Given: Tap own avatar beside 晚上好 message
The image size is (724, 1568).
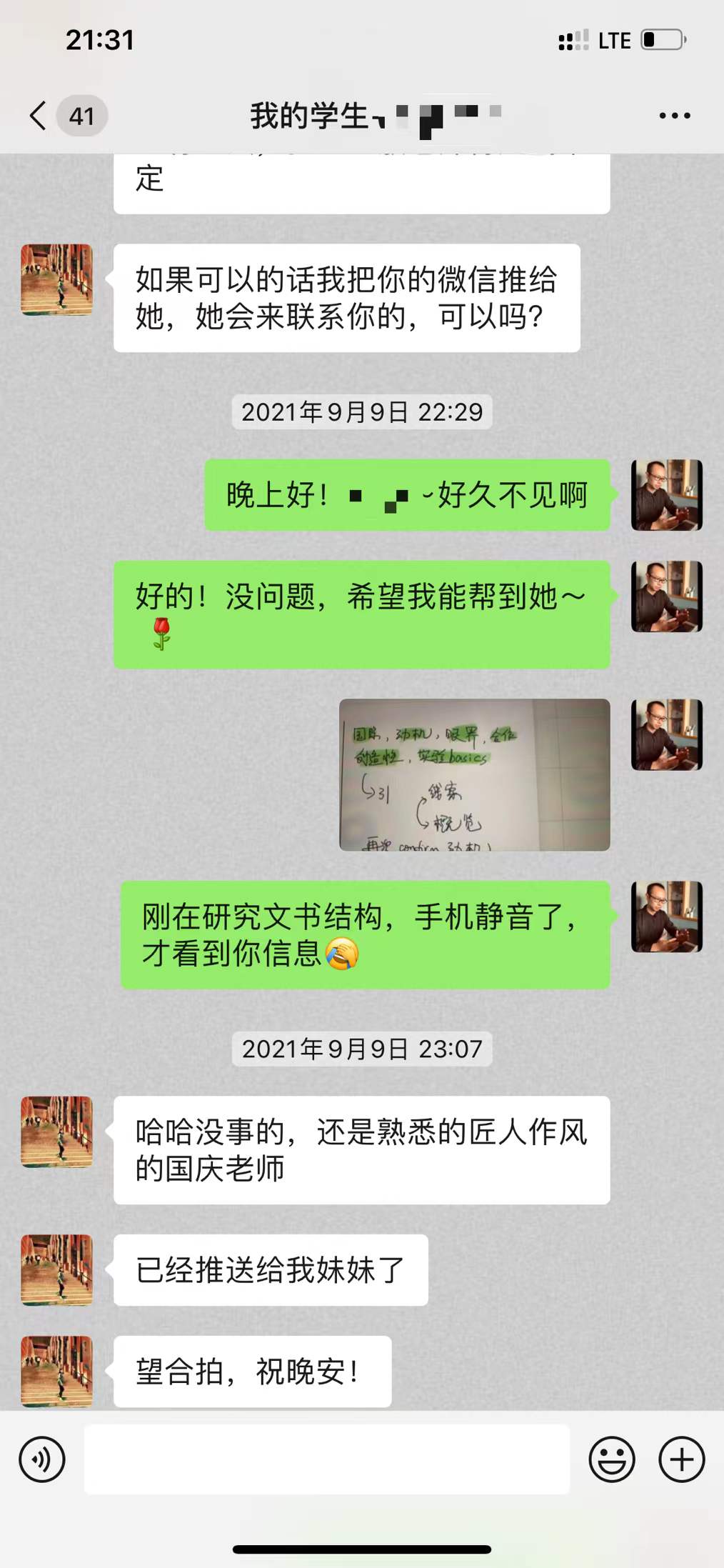Looking at the screenshot, I should [x=666, y=495].
